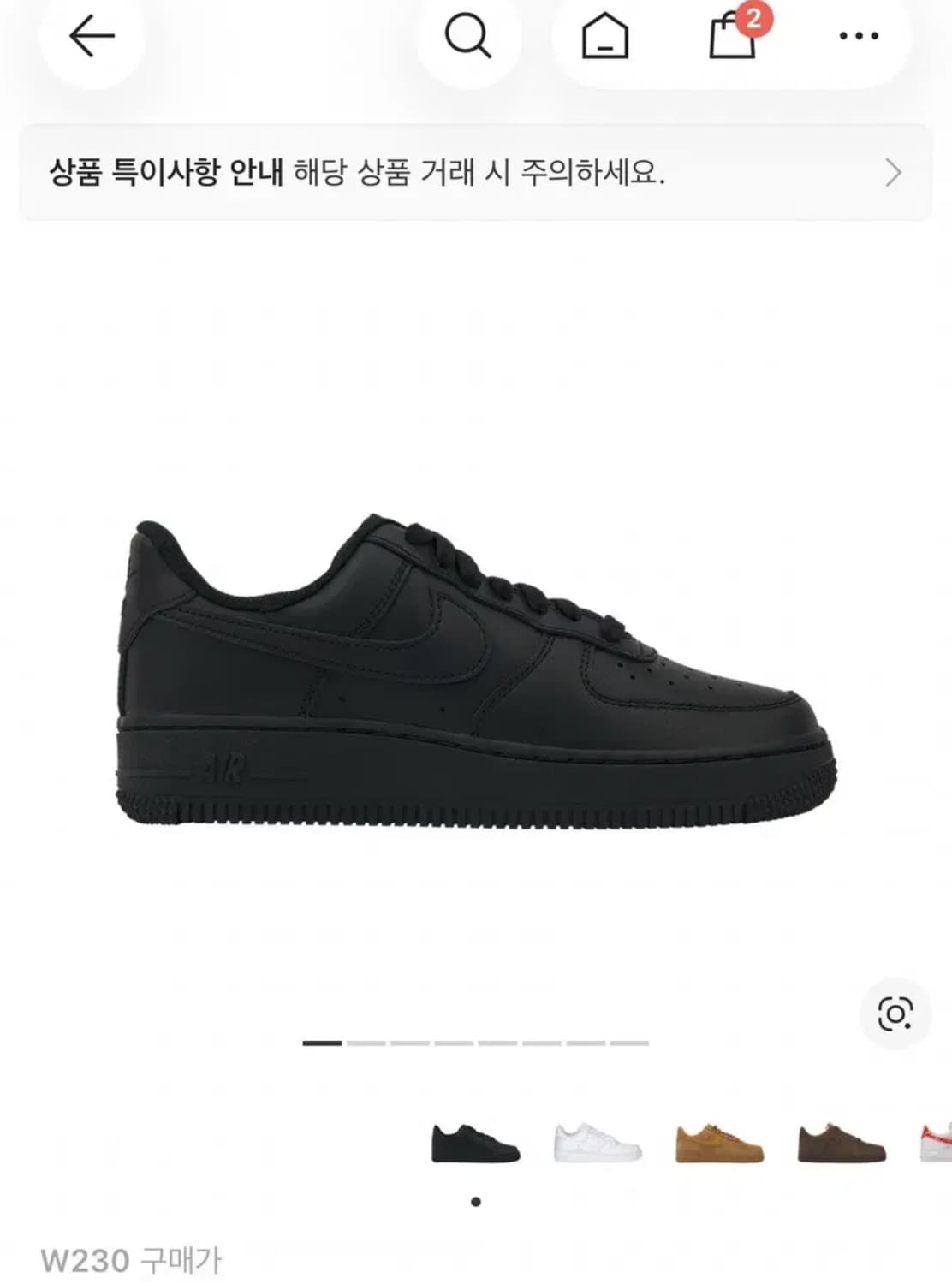The width and height of the screenshot is (952, 1284).
Task: Activate image lens search on product photo
Action: [x=896, y=1012]
